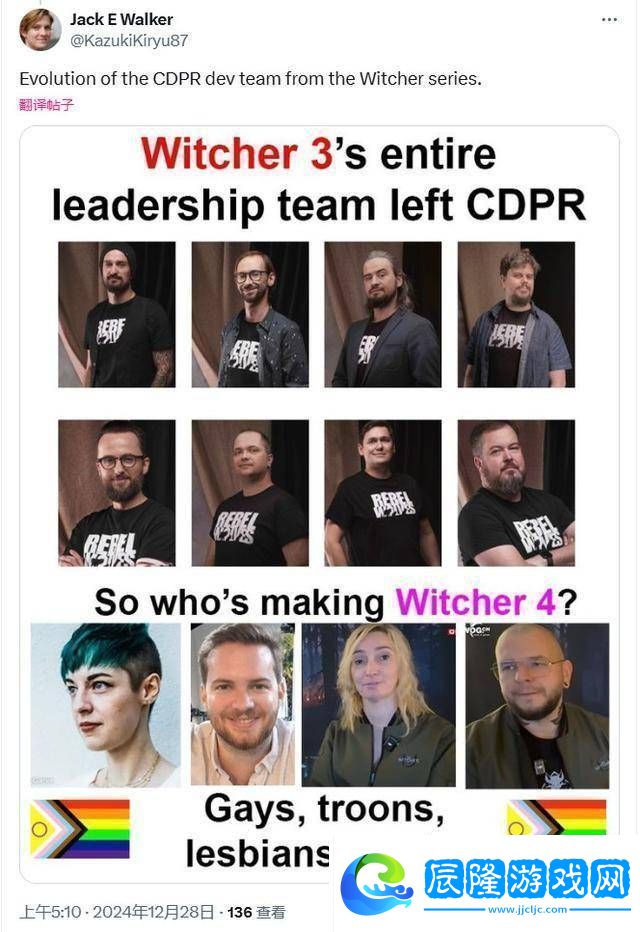This screenshot has height=932, width=640.
Task: Open the post's three-dot overflow menu
Action: click(x=609, y=20)
